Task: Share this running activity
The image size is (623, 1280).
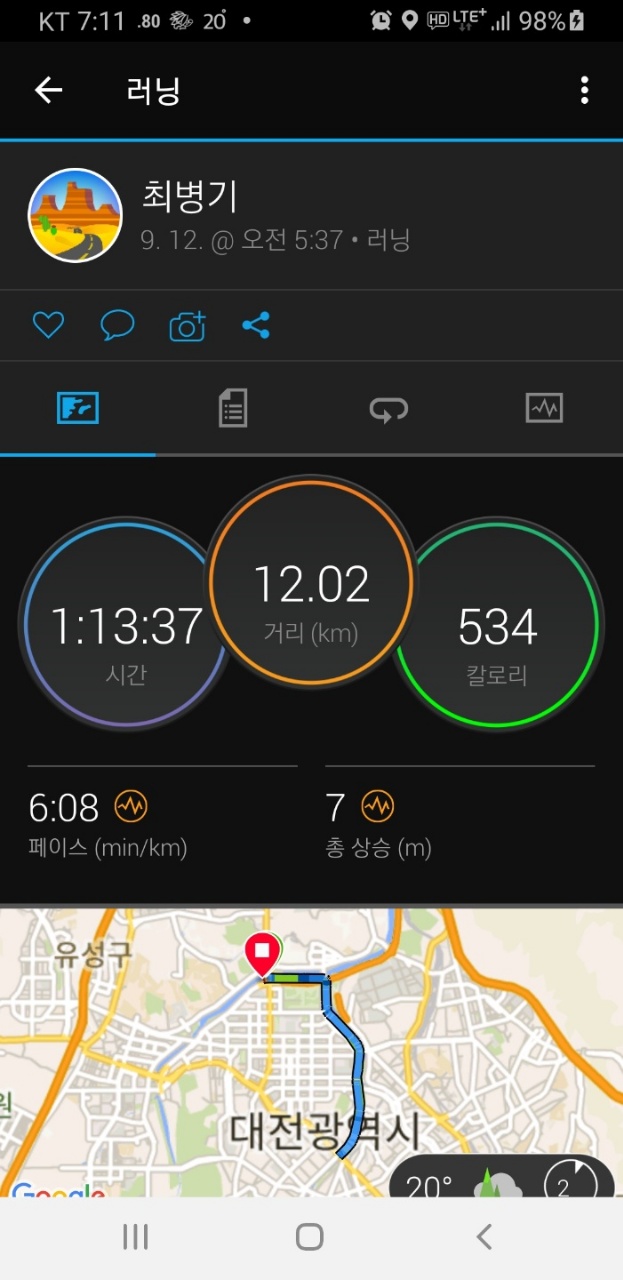Action: 256,325
